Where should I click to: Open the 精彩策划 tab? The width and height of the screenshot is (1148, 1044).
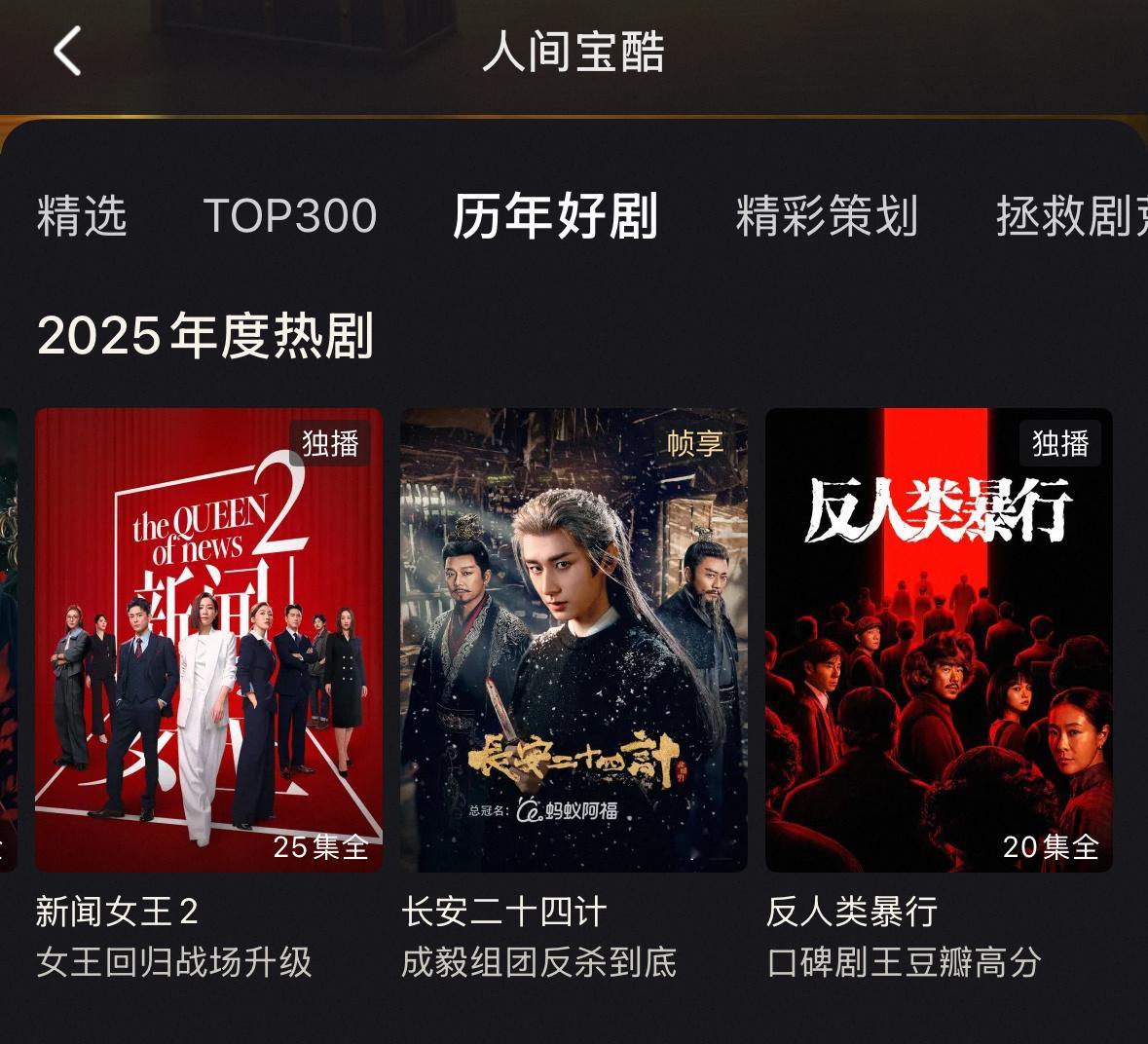pyautogui.click(x=827, y=215)
